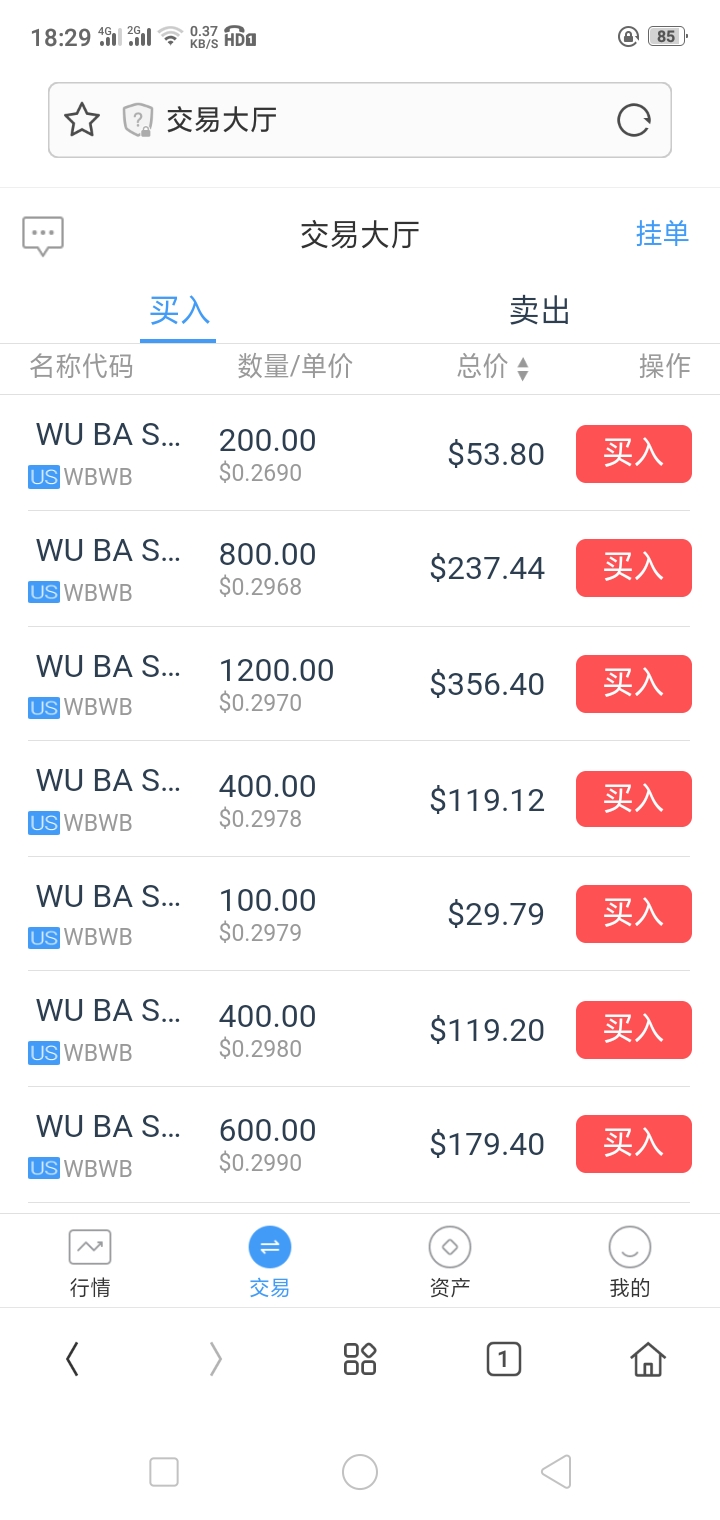Go back with the browser back arrow
Image resolution: width=720 pixels, height=1520 pixels.
click(x=72, y=1359)
